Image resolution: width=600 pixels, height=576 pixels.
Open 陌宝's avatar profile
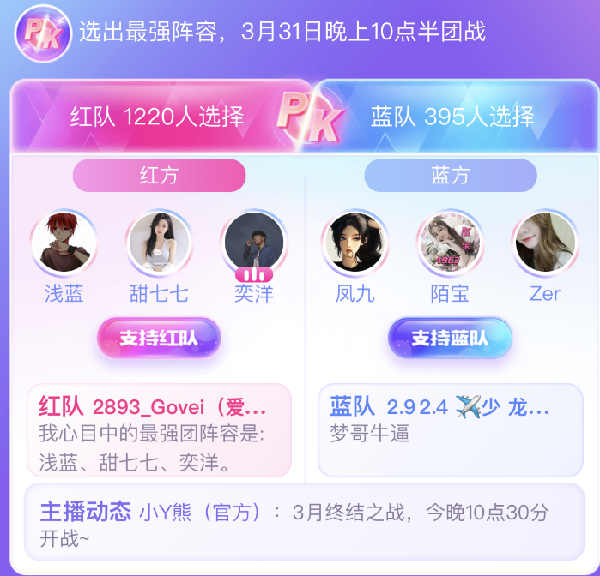click(x=449, y=243)
